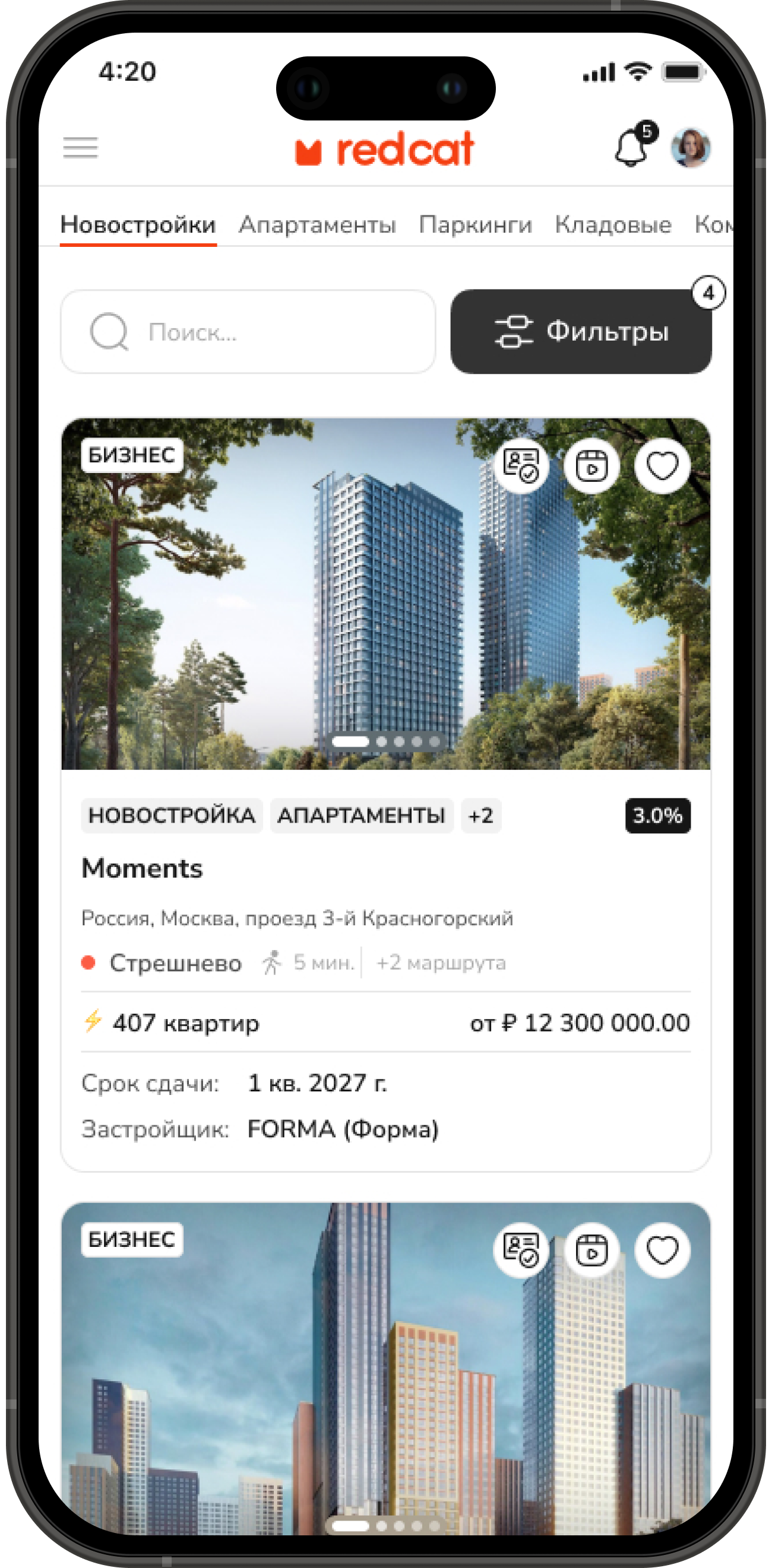772x1568 pixels.
Task: Switch to the Кладовые tab
Action: (612, 224)
